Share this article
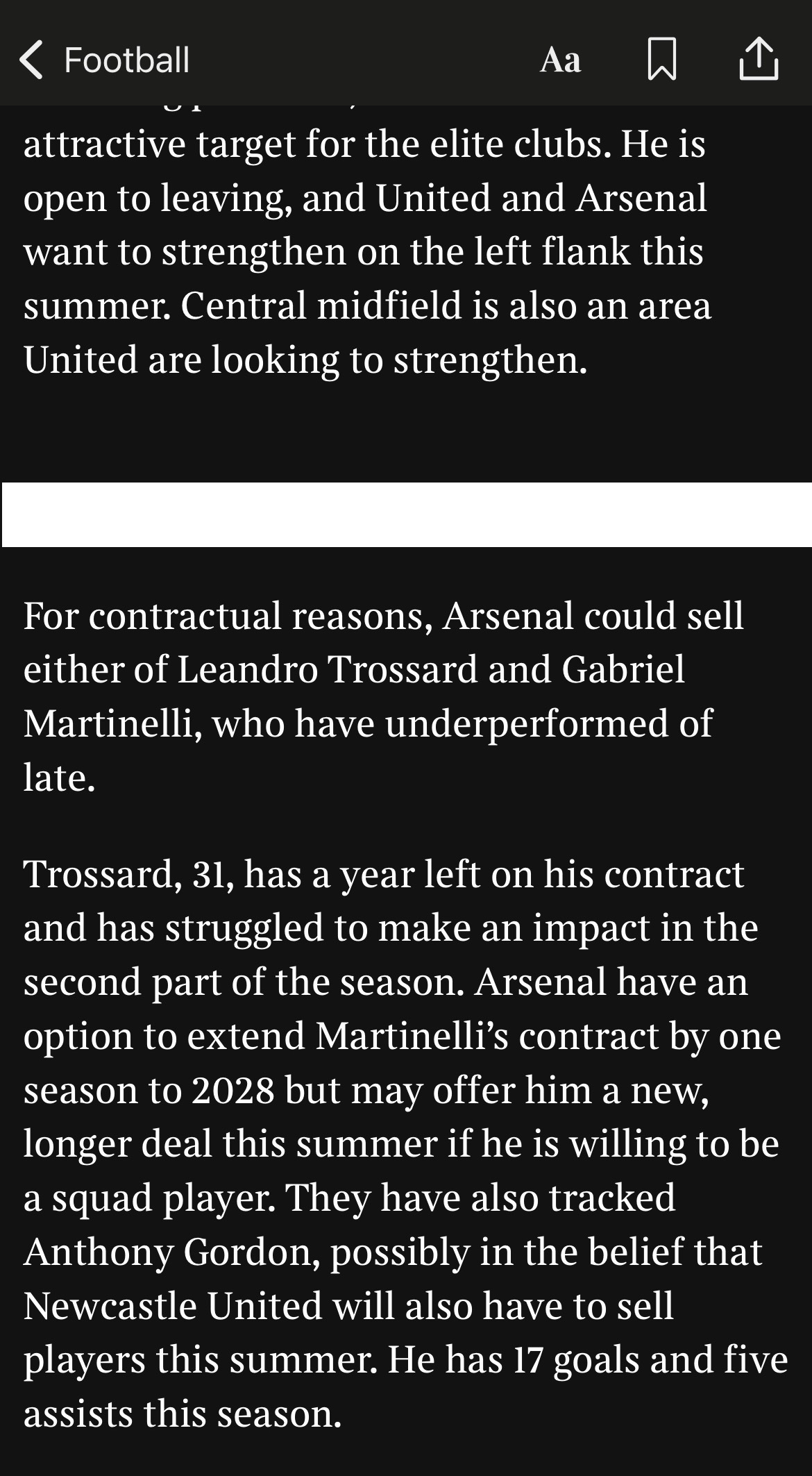The width and height of the screenshot is (812, 1476). click(759, 58)
